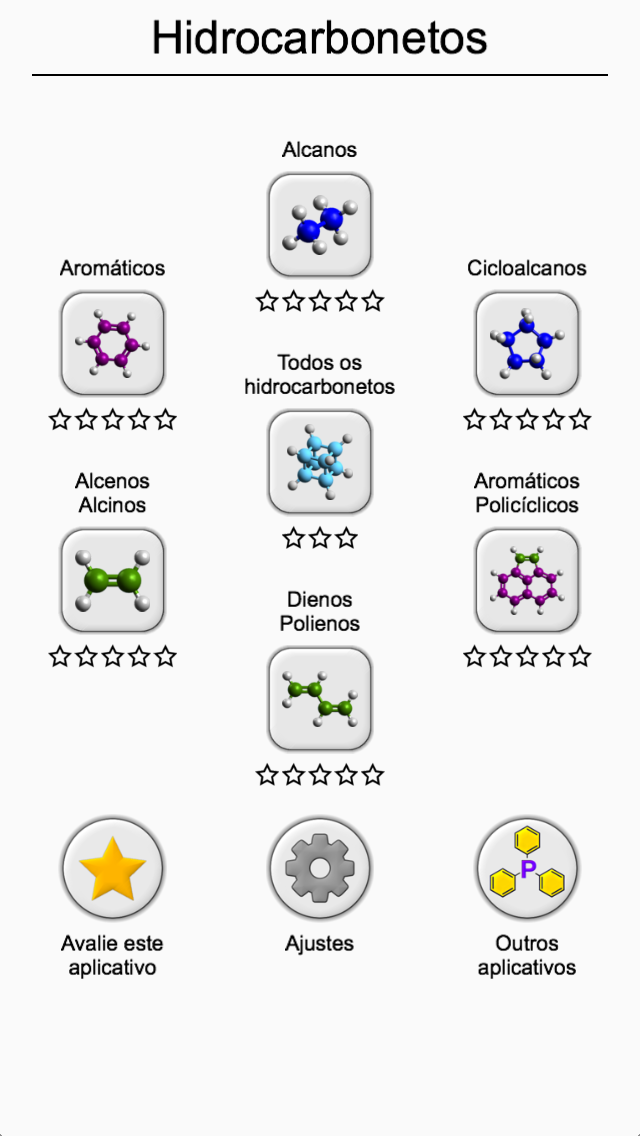Image resolution: width=640 pixels, height=1136 pixels.
Task: Choose the Alcenos Alcinos category
Action: point(112,580)
